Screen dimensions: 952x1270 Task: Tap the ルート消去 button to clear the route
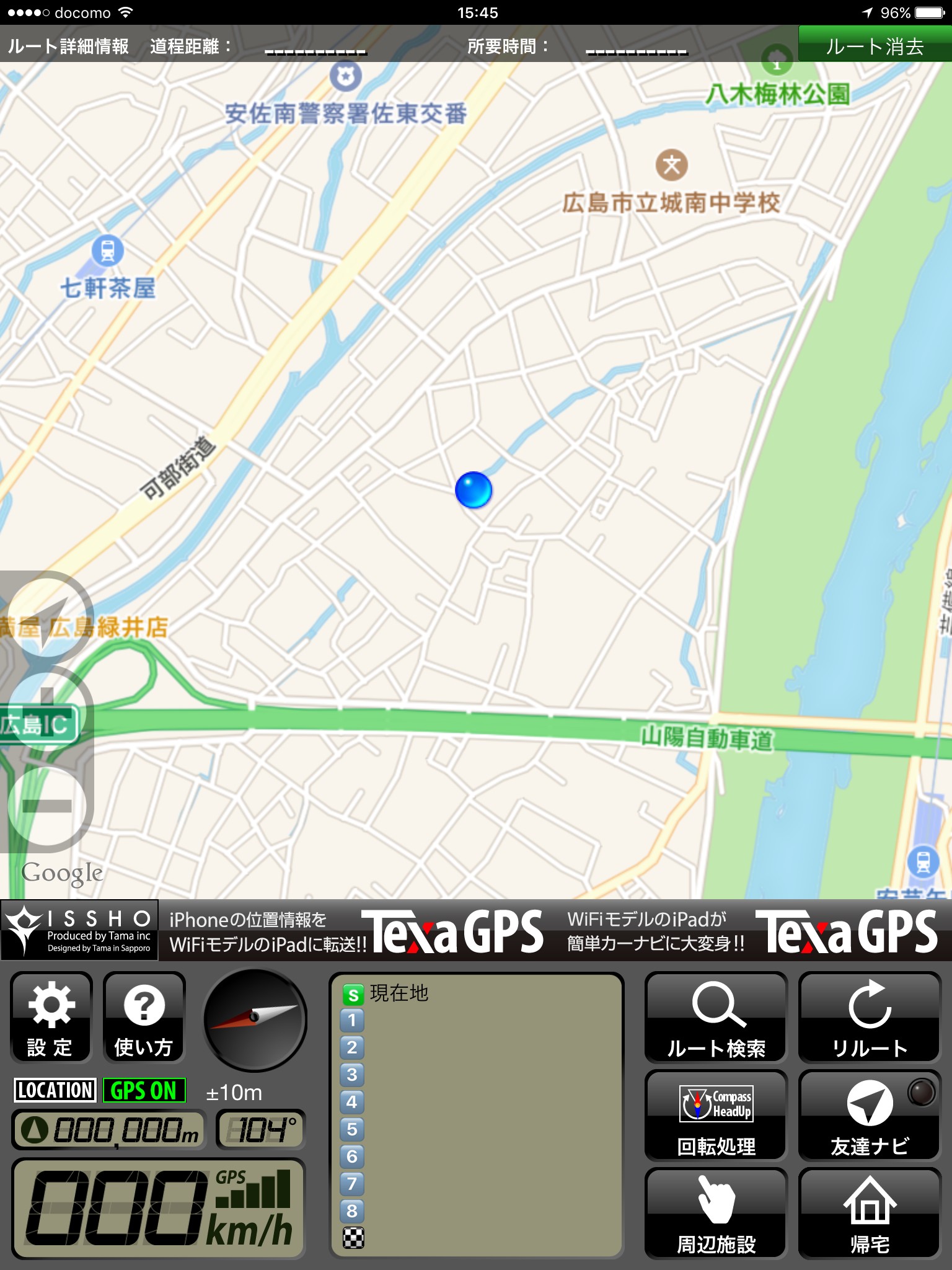click(875, 45)
